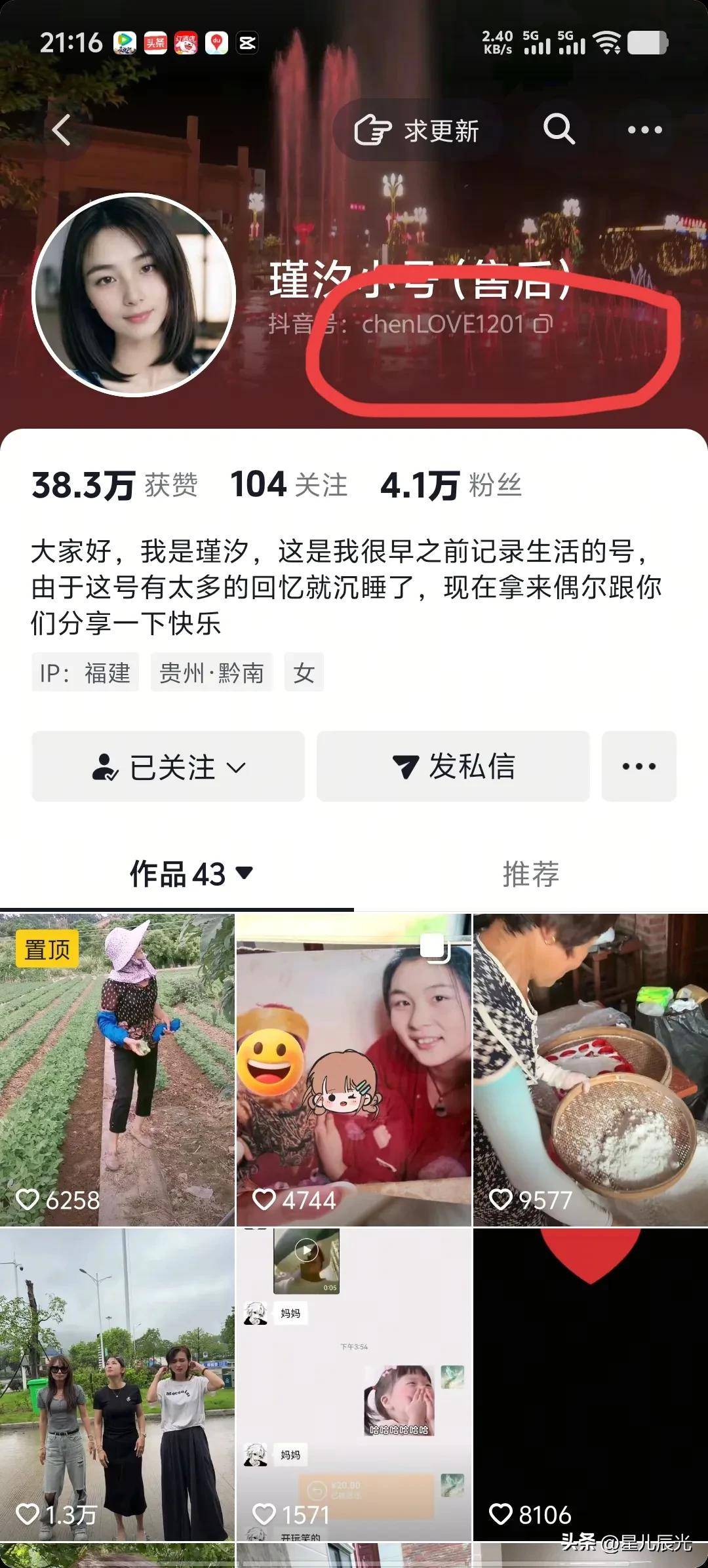Viewport: 708px width, 1568px height.
Task: Send a private message via 发私信
Action: click(x=453, y=766)
